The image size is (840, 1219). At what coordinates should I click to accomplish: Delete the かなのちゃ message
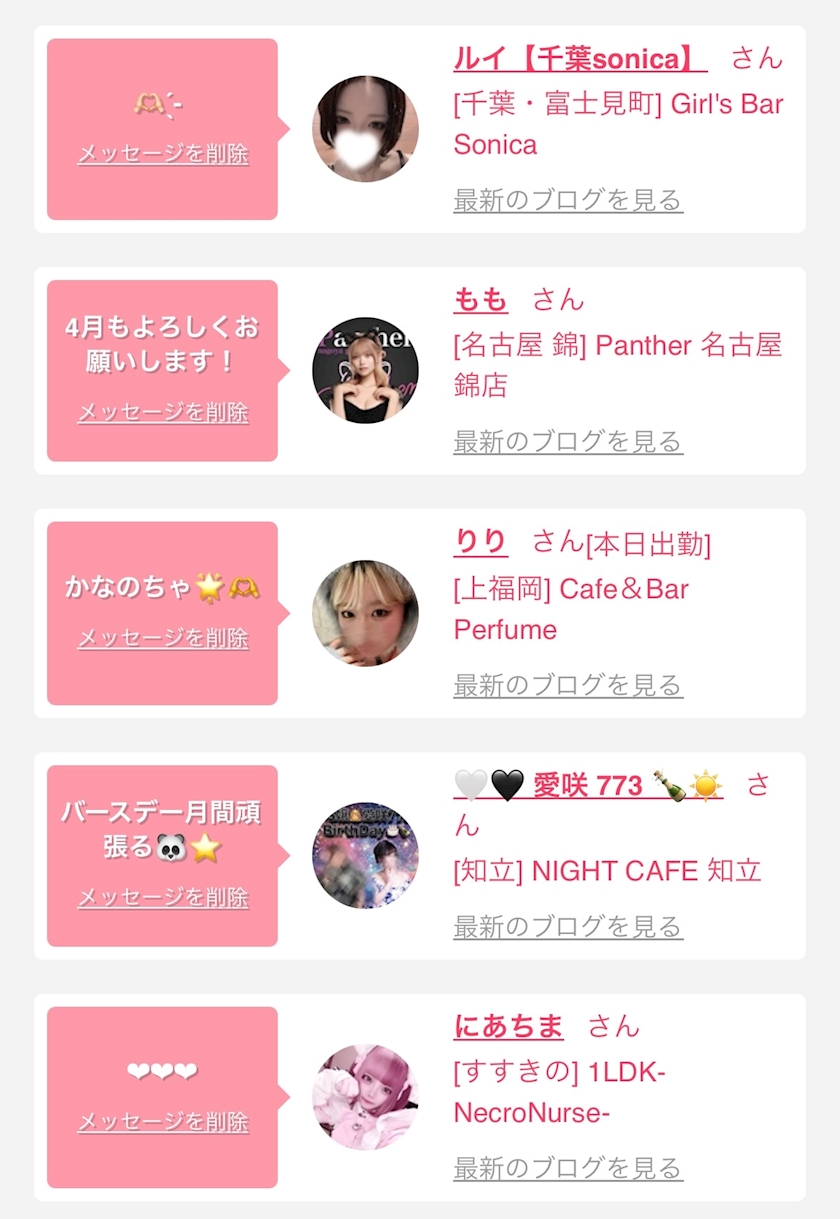(163, 637)
